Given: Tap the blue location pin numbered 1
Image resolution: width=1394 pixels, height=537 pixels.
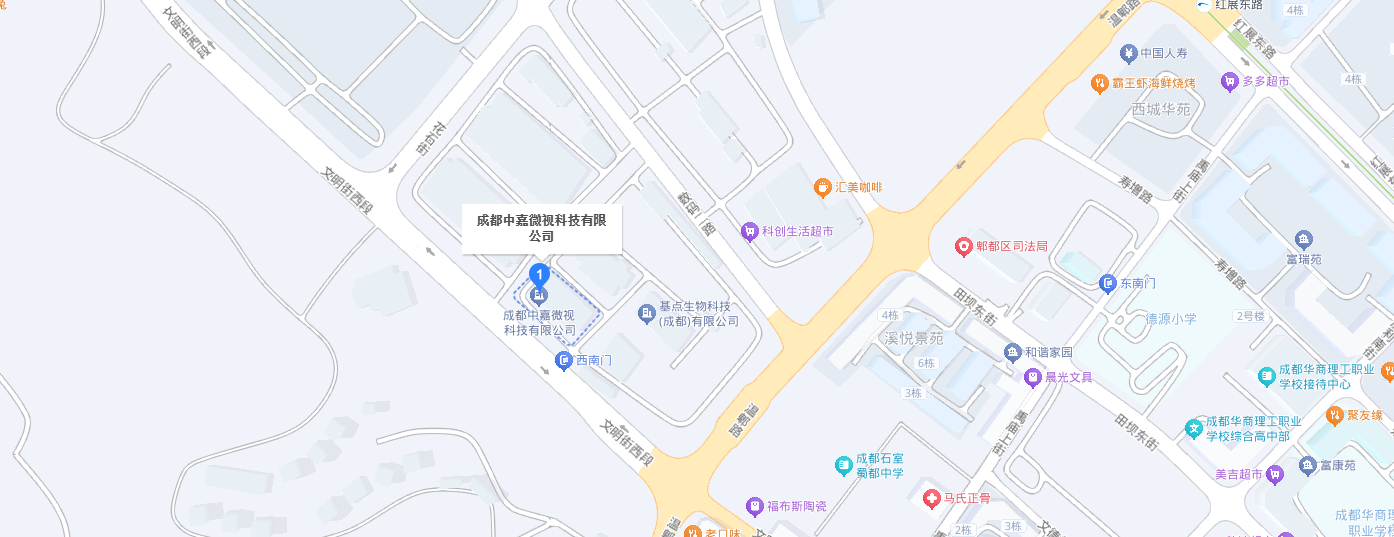Looking at the screenshot, I should pos(539,274).
